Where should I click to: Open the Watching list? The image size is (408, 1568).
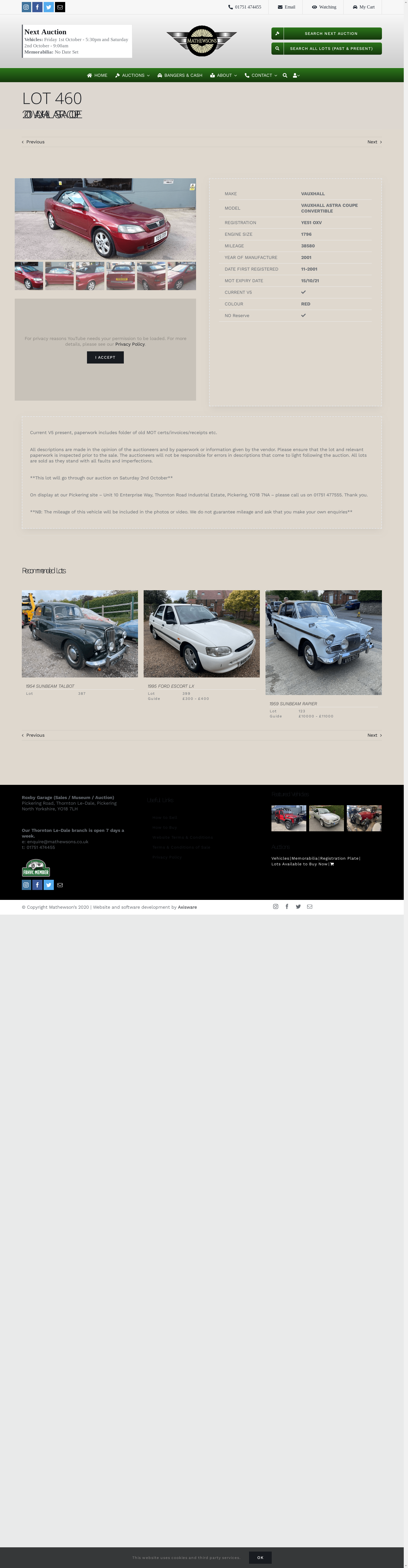click(x=324, y=7)
